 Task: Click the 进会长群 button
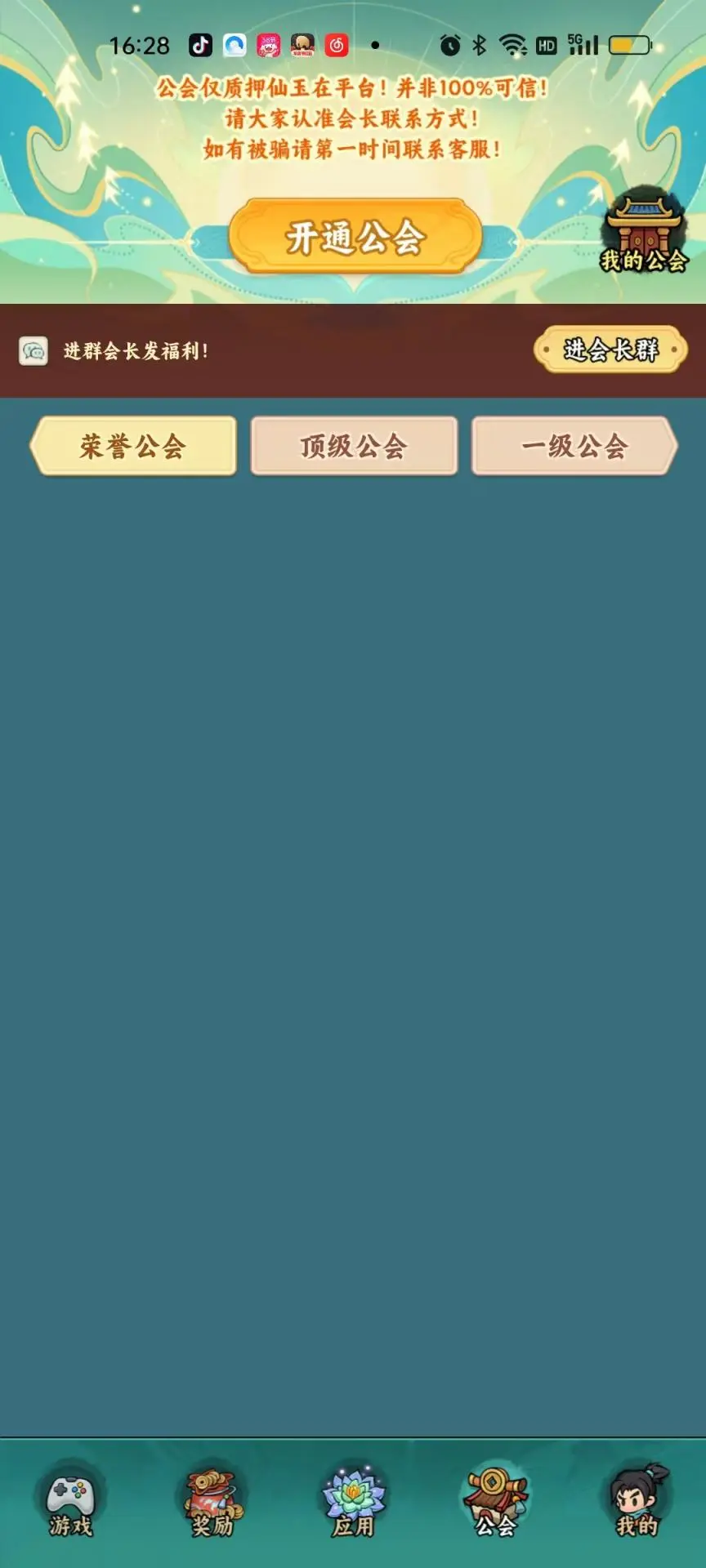pyautogui.click(x=608, y=348)
